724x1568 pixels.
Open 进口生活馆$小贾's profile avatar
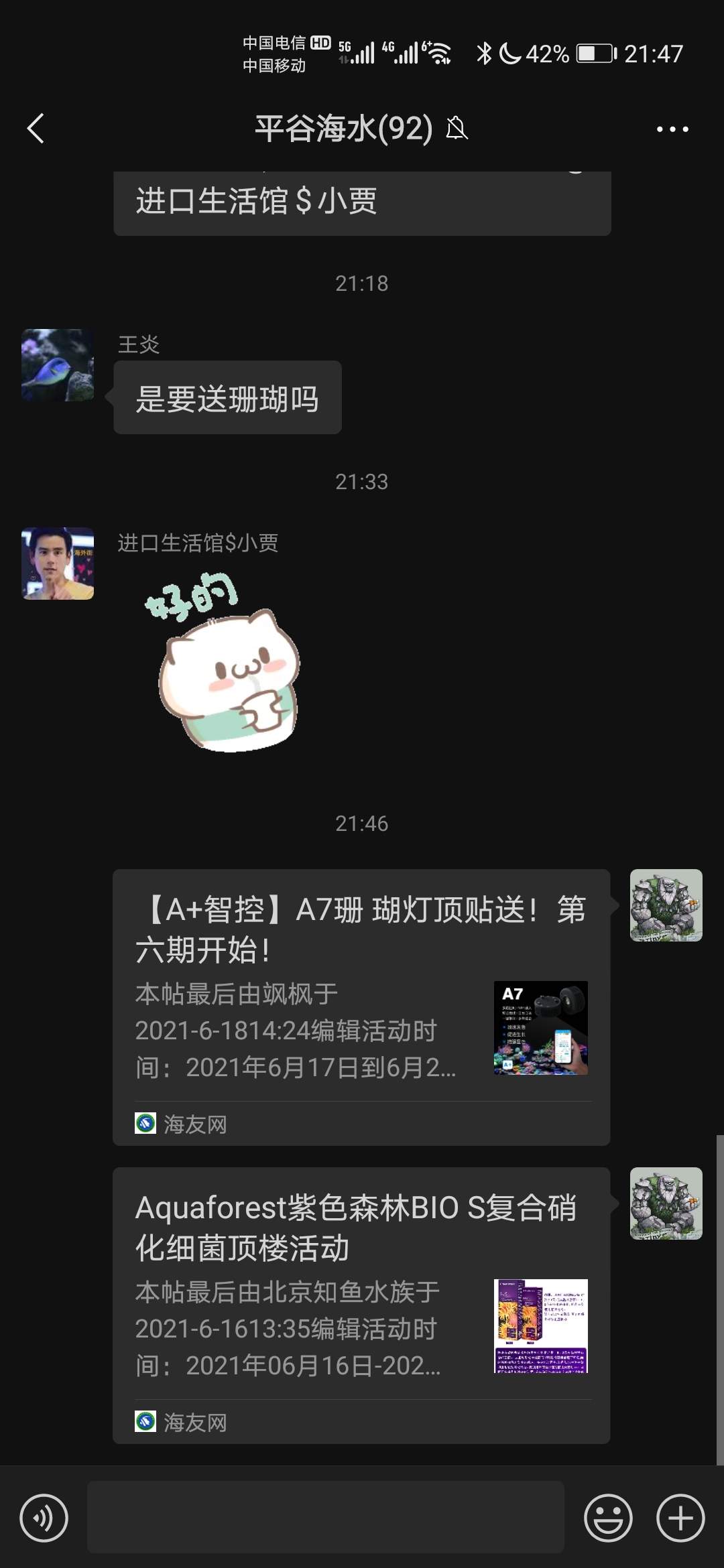(x=58, y=564)
